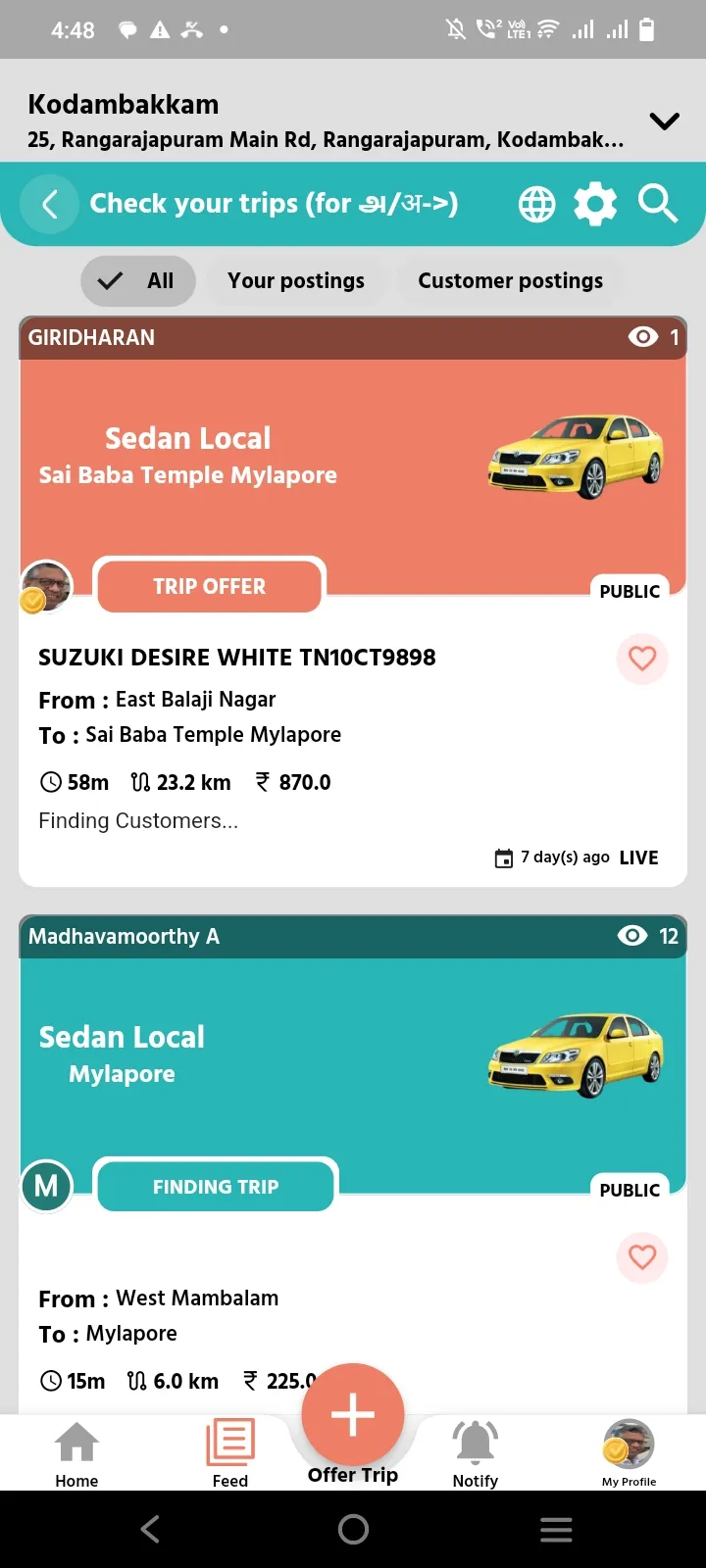Screen dimensions: 706x1568
Task: Switch to the Customer postings tab
Action: pyautogui.click(x=510, y=280)
